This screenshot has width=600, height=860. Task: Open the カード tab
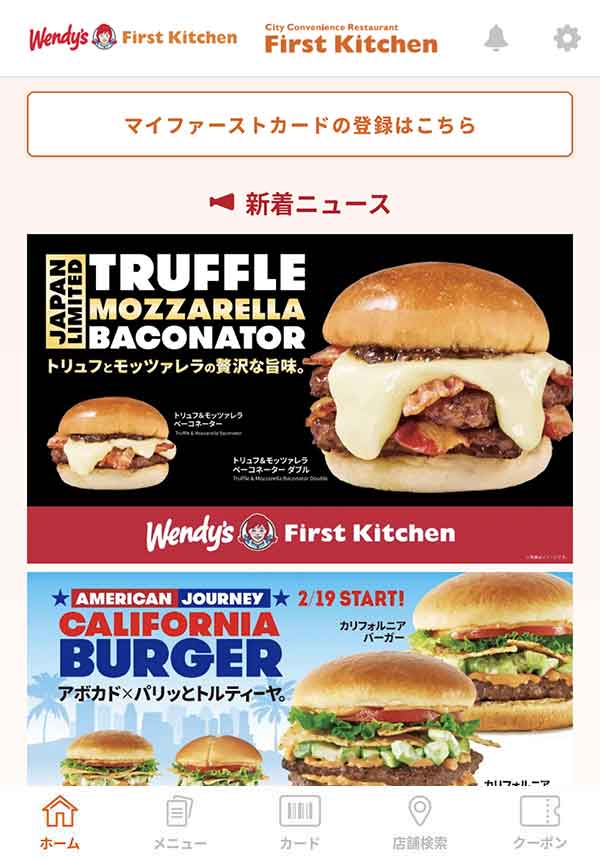pyautogui.click(x=300, y=822)
